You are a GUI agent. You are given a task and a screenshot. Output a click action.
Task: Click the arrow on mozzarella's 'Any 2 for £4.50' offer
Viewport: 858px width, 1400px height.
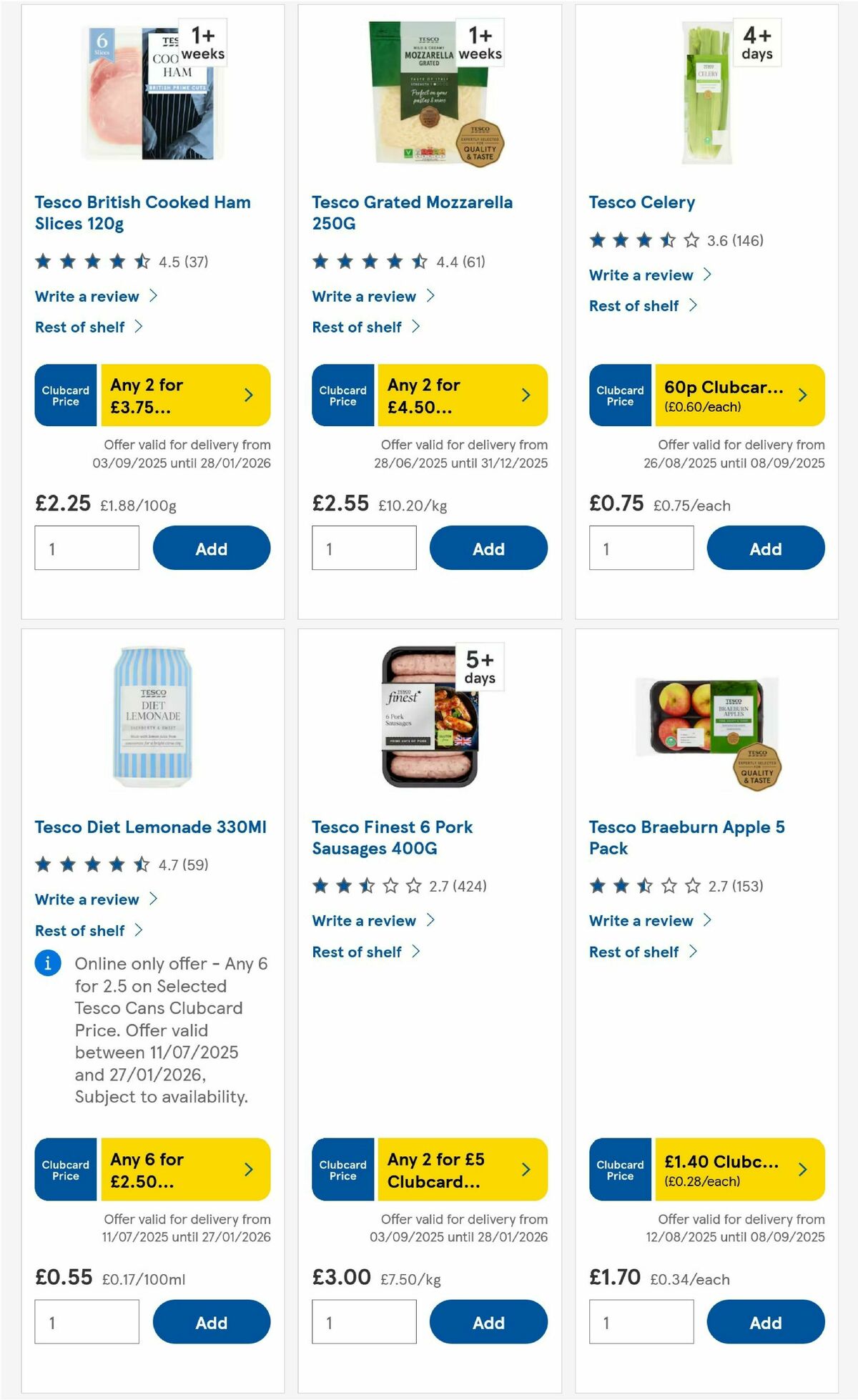525,395
